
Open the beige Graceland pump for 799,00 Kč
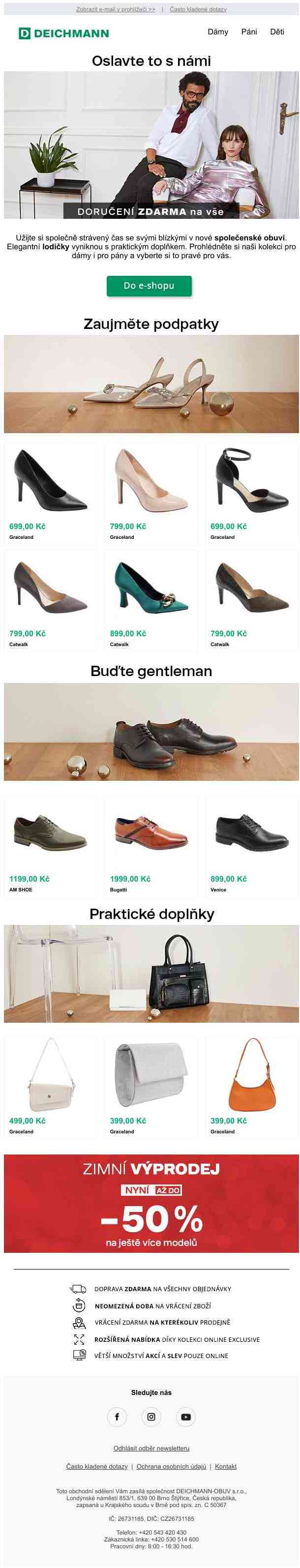pyautogui.click(x=150, y=493)
